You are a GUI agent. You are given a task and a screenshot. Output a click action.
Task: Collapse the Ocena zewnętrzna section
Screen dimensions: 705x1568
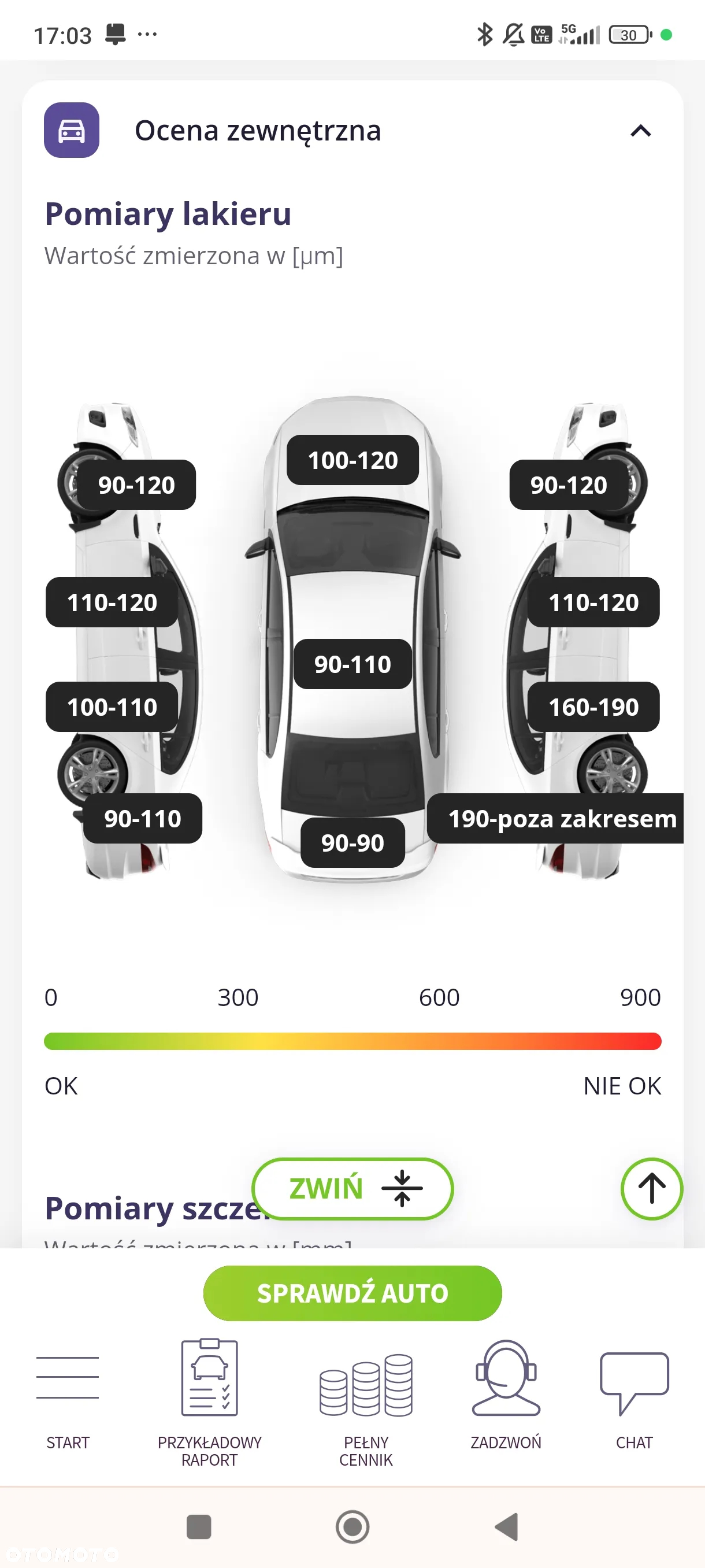click(x=640, y=131)
